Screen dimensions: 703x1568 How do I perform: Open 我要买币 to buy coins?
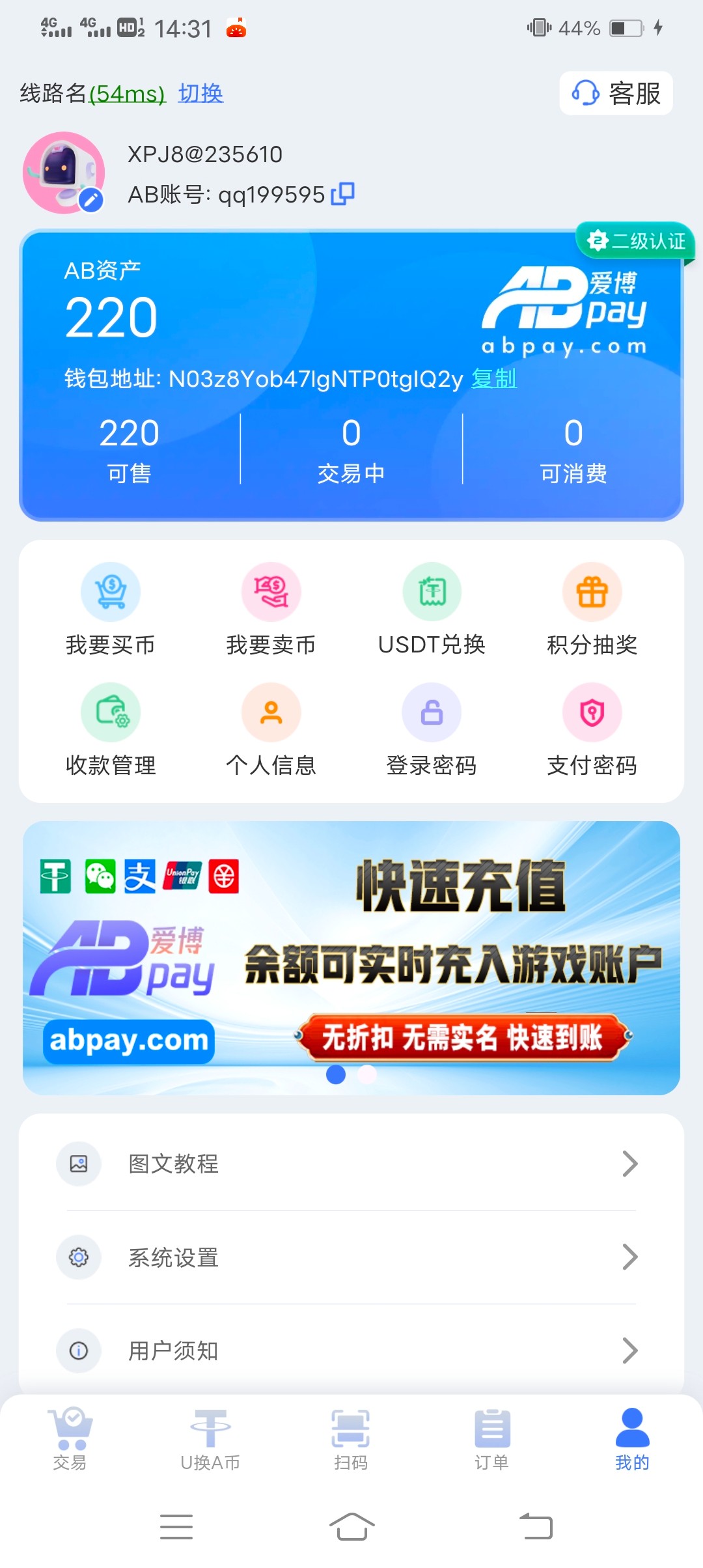(x=110, y=609)
